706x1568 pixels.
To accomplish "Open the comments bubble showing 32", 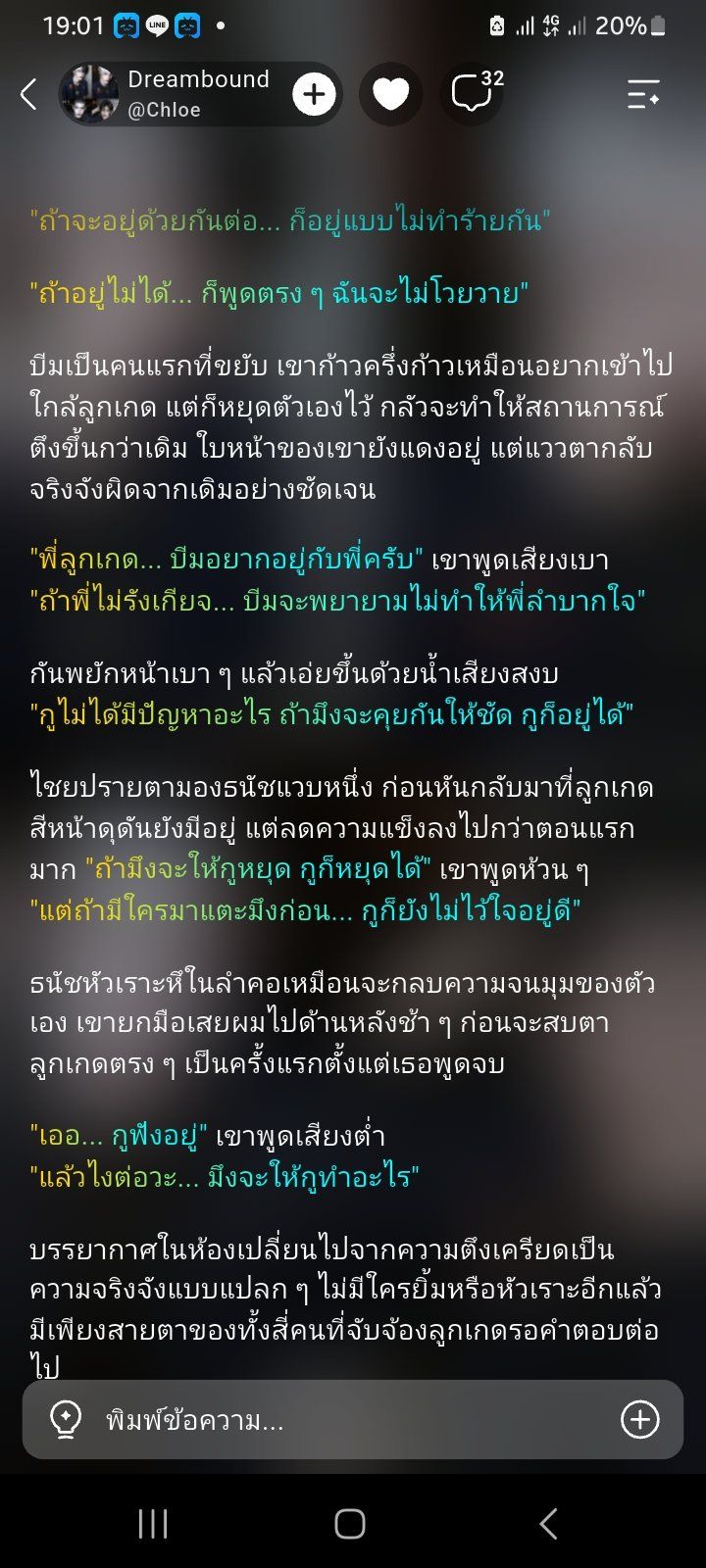I will coord(475,93).
